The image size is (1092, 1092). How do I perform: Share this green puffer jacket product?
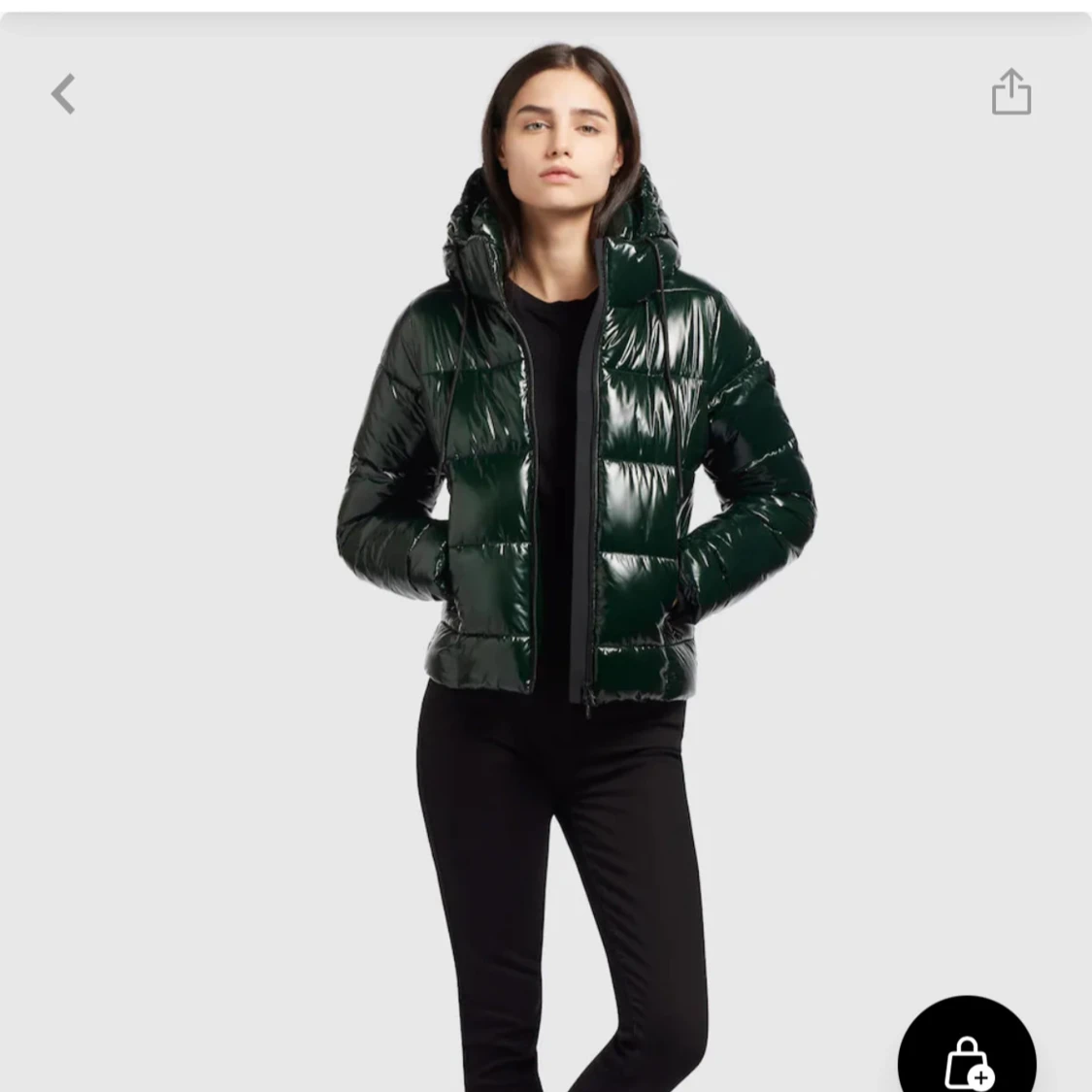[1010, 92]
